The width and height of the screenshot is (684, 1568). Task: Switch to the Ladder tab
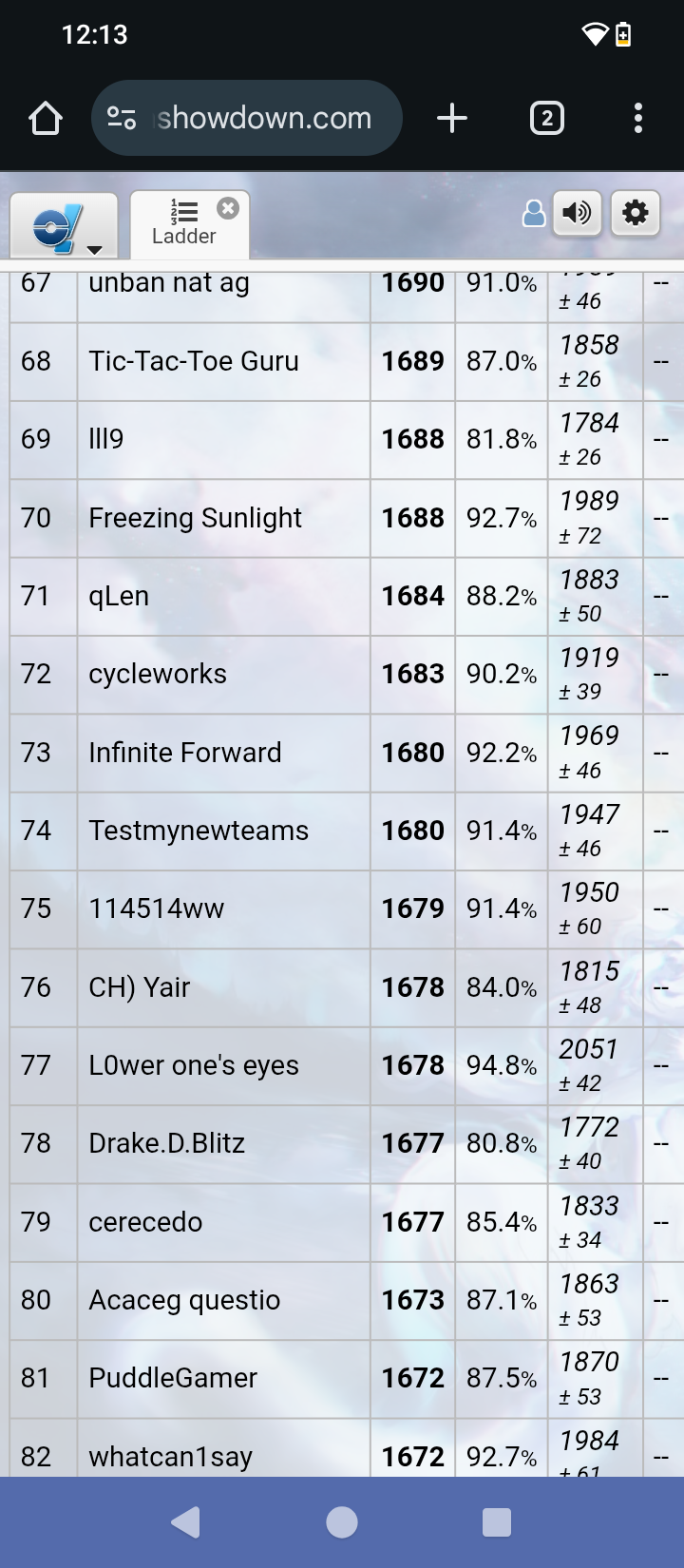point(183,224)
